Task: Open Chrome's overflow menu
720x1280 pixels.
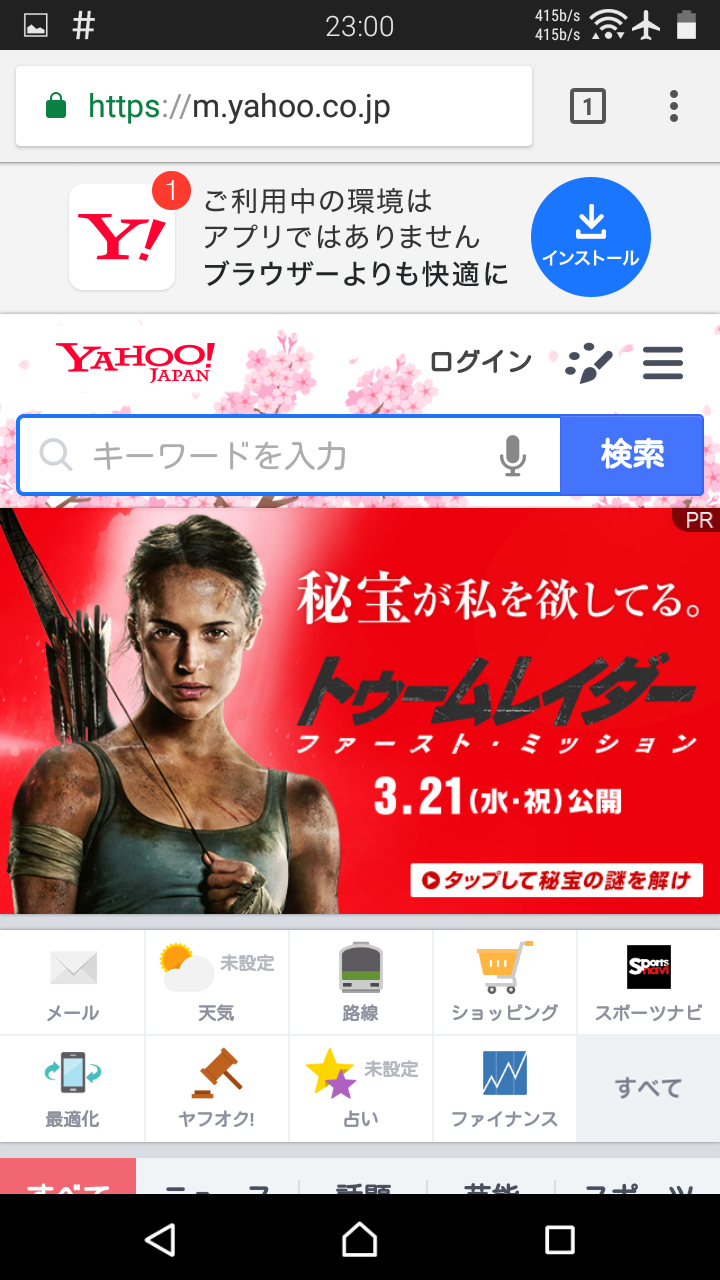Action: (x=674, y=106)
